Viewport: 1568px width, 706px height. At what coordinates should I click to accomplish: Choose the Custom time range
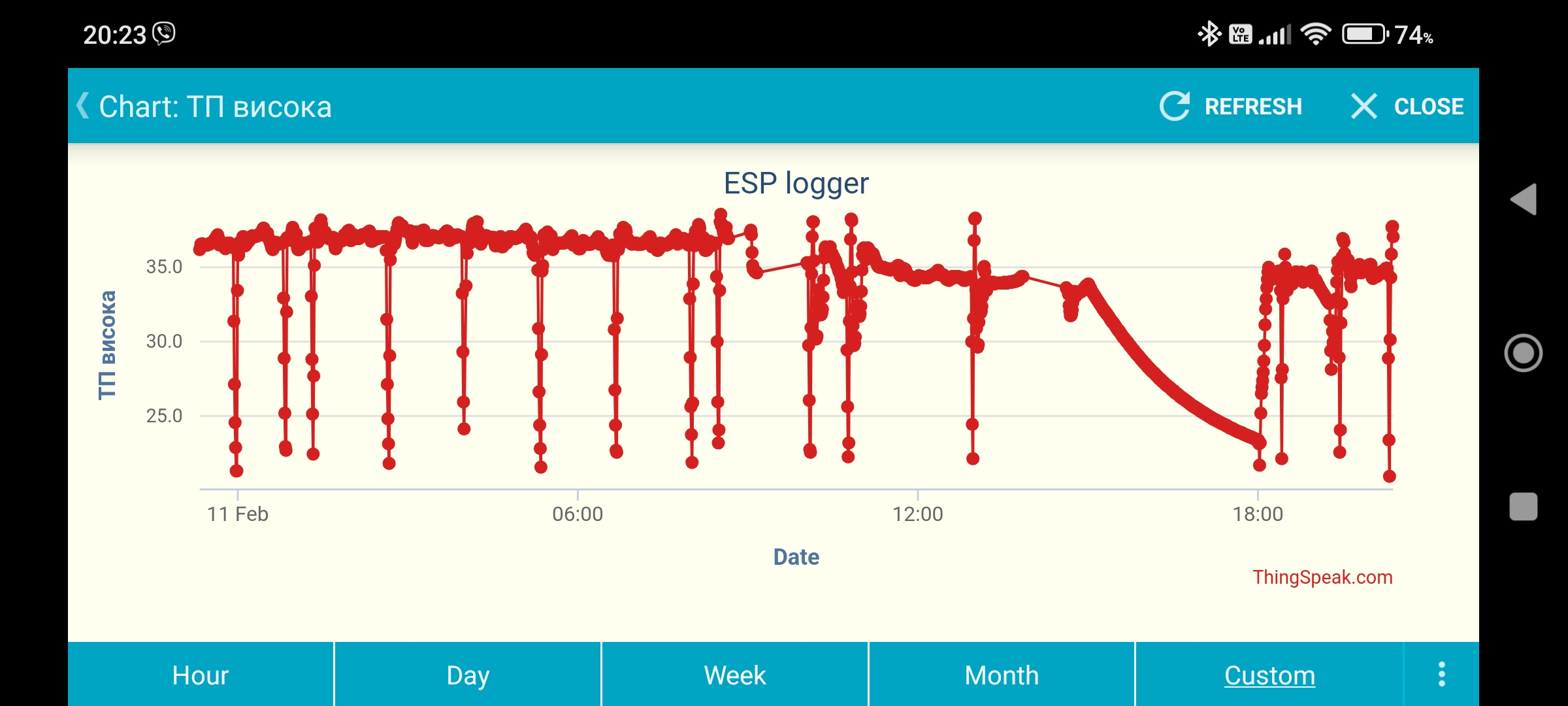click(x=1269, y=675)
